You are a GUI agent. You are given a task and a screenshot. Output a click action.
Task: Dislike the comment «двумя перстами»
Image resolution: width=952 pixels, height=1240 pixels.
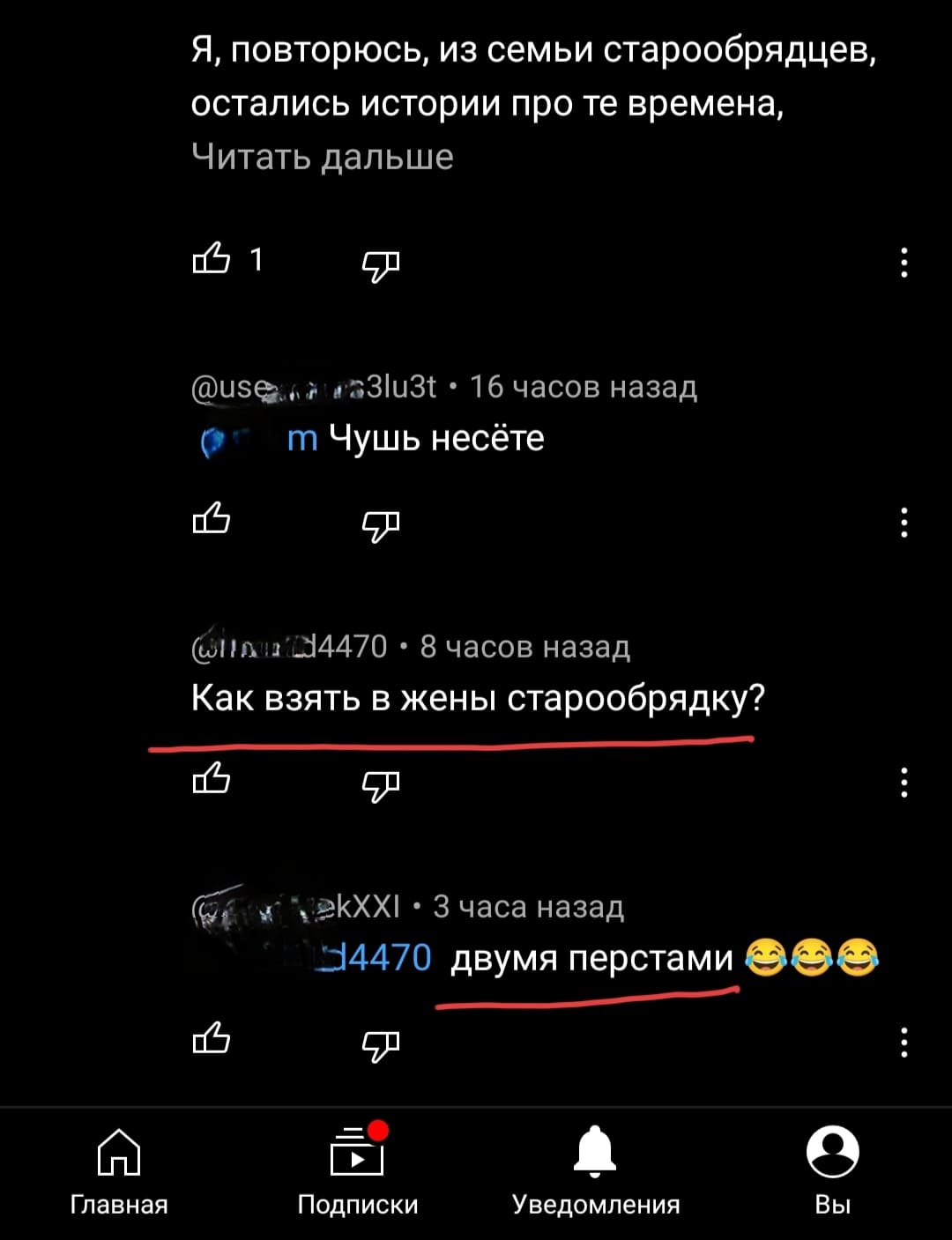pyautogui.click(x=379, y=1042)
